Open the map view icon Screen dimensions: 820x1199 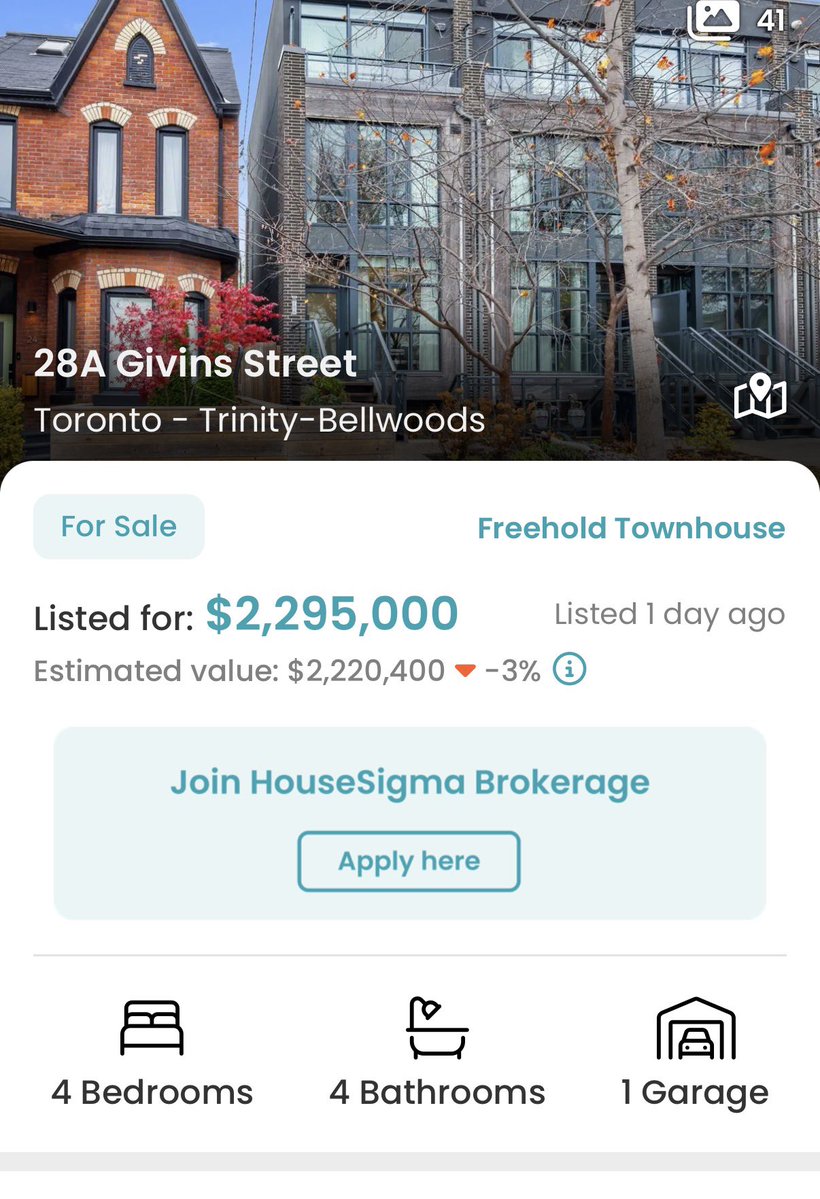(x=760, y=397)
